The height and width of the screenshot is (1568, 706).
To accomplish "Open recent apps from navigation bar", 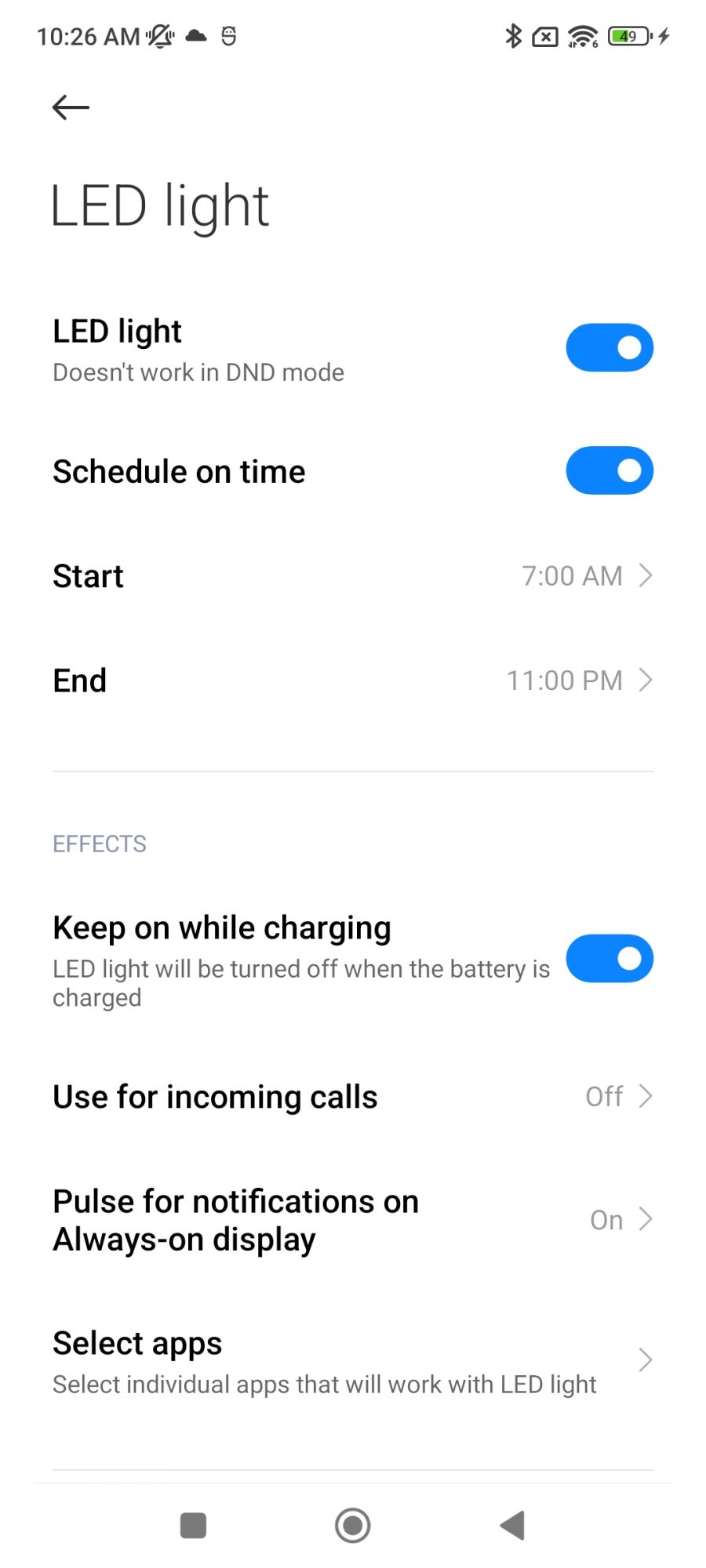I will [x=193, y=1526].
